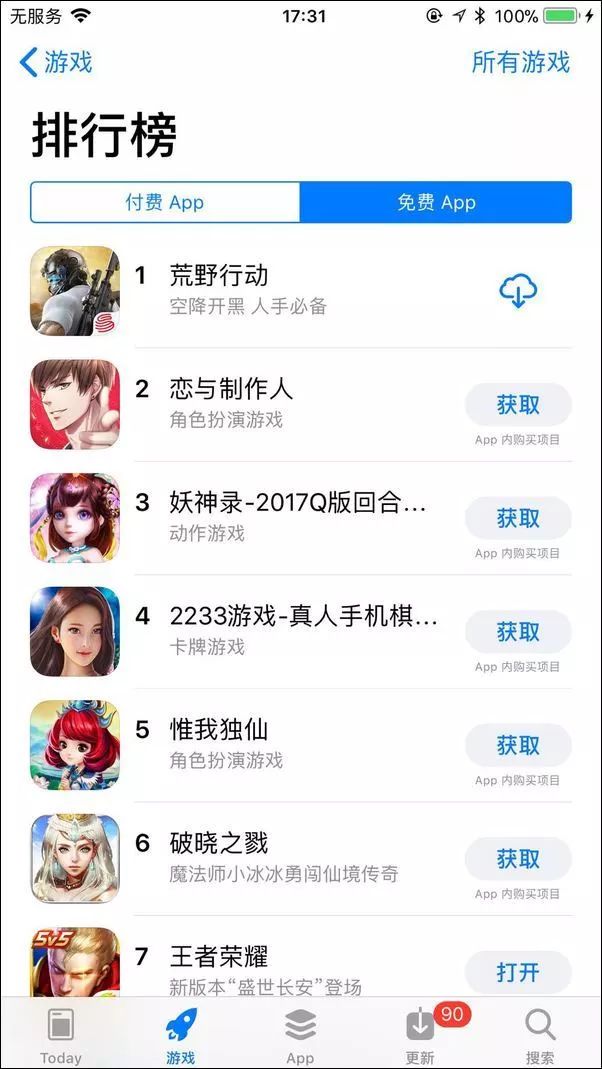This screenshot has width=602, height=1069.
Task: Go back to 游戏 page
Action: coord(56,62)
